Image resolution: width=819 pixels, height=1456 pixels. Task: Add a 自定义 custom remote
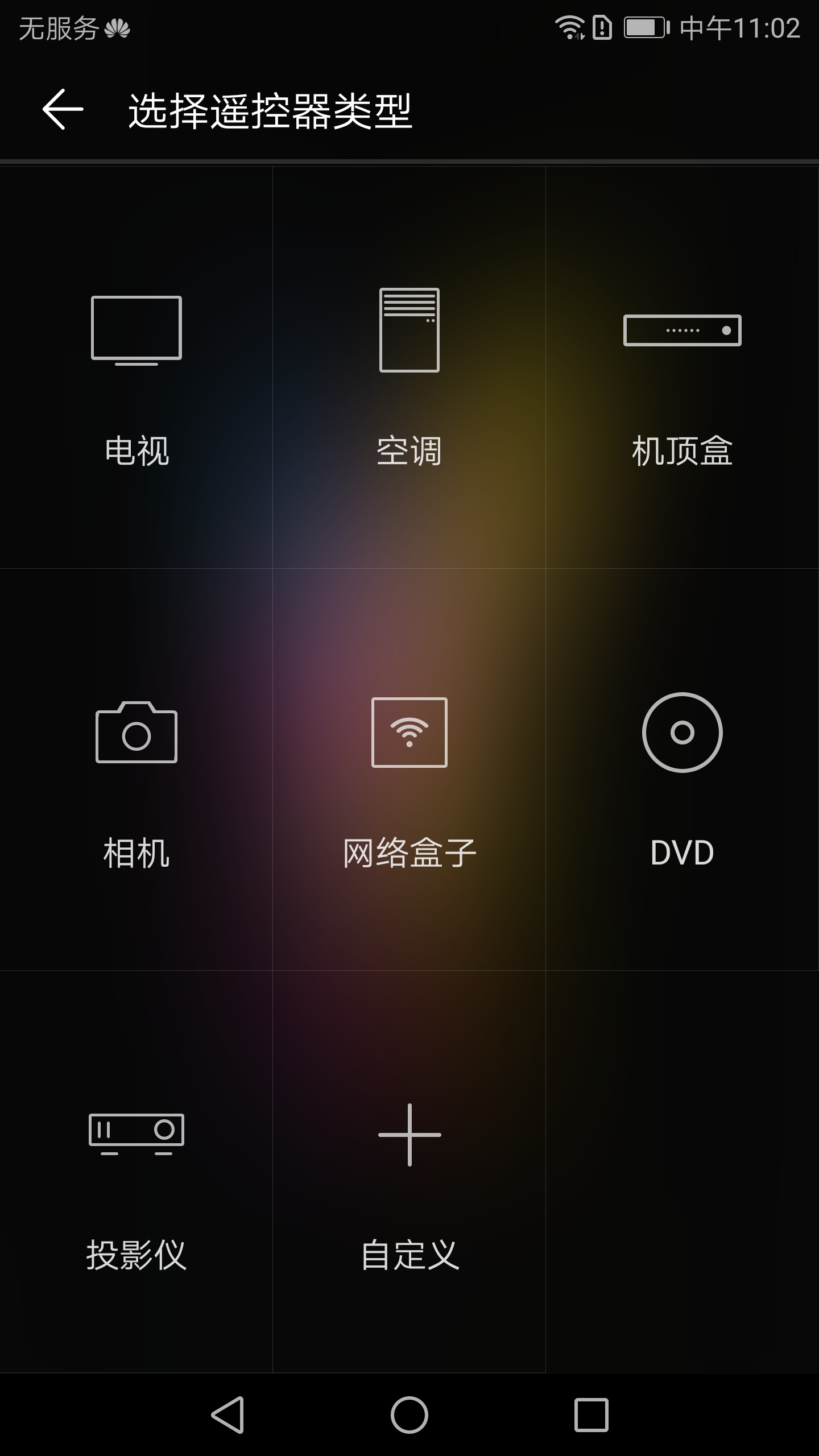click(409, 1172)
